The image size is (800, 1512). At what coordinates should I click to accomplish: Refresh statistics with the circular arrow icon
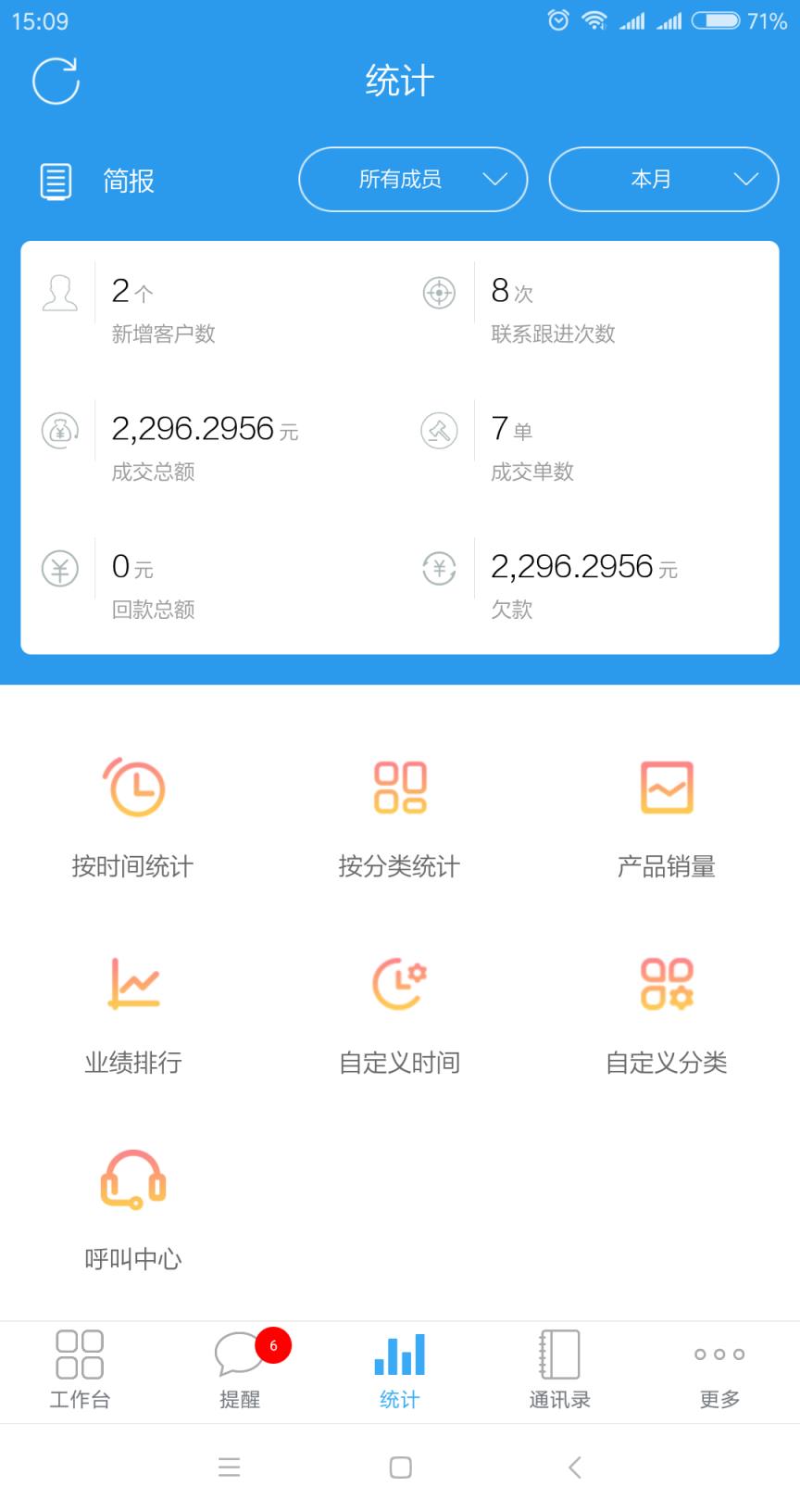pos(56,81)
